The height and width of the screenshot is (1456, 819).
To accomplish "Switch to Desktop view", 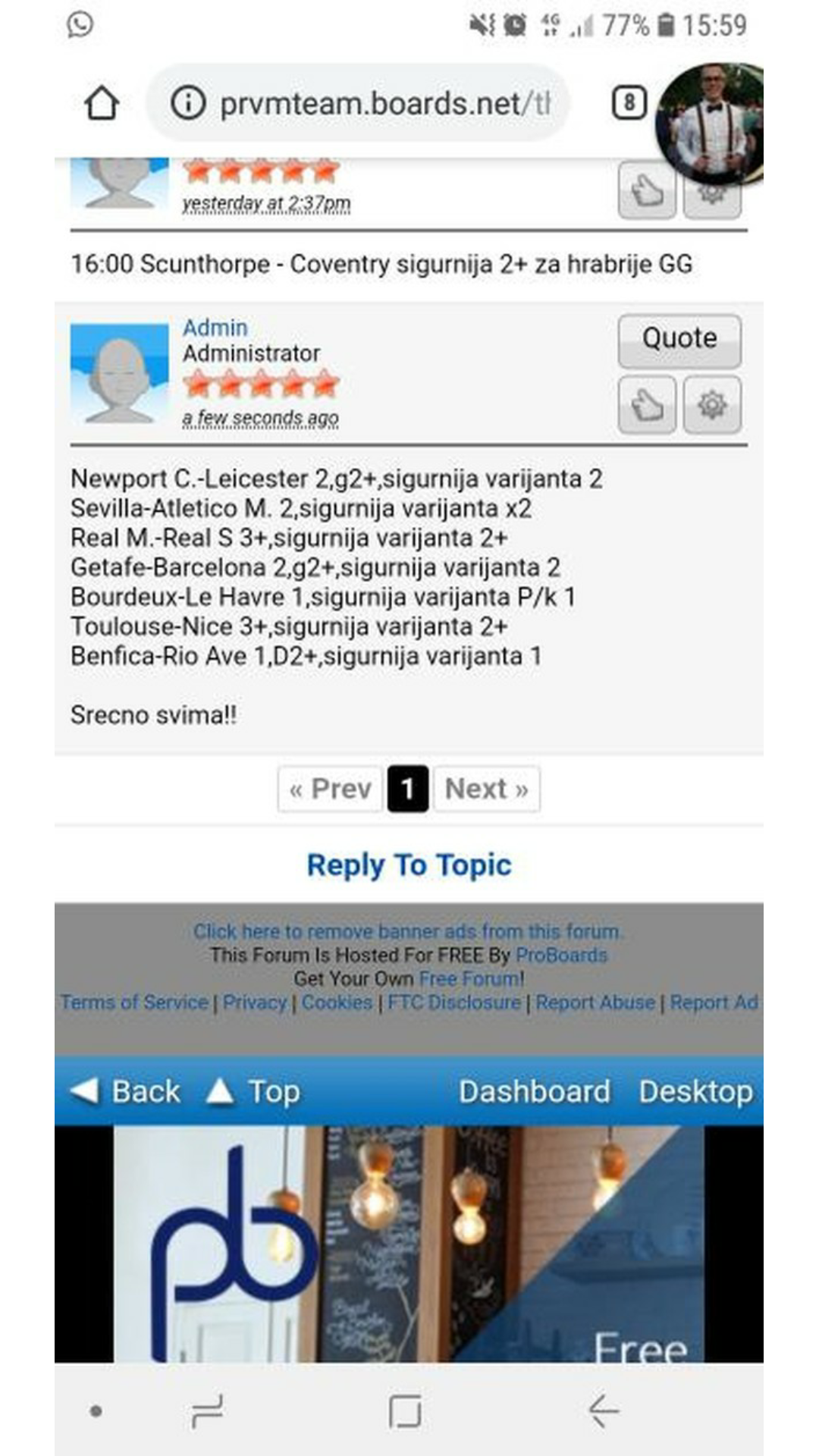I will 695,1092.
